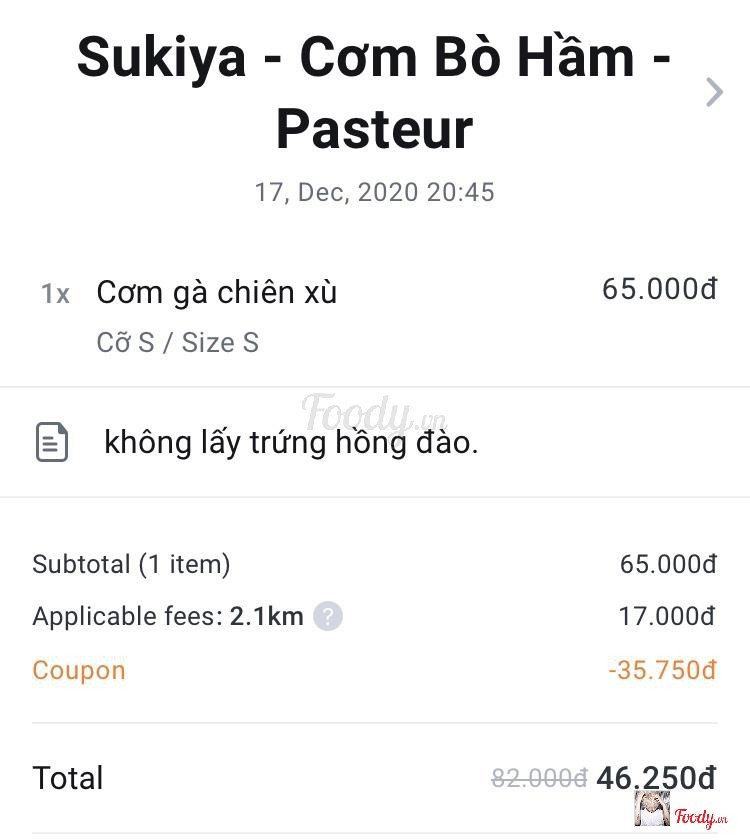The image size is (750, 840).
Task: Open the Sukiya restaurant page chevron
Action: (x=714, y=93)
